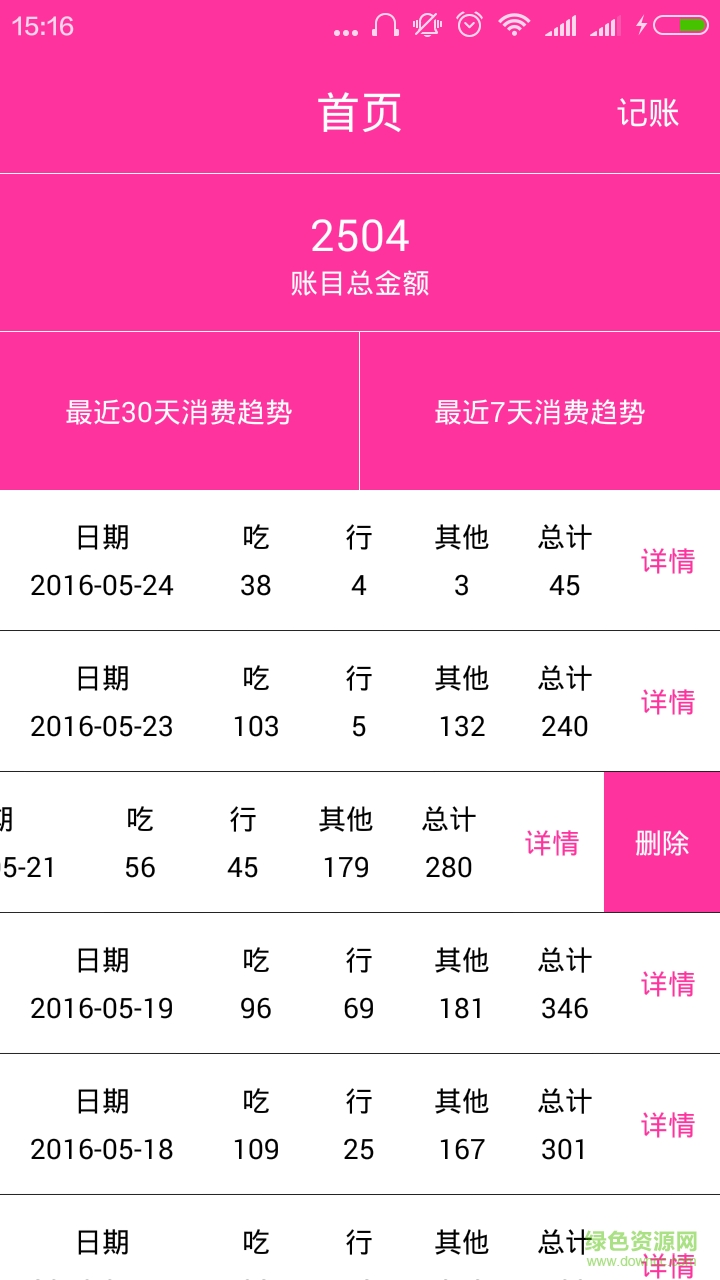Viewport: 720px width, 1280px height.
Task: View 详情 for 2016-05-18 entry
Action: point(667,1125)
